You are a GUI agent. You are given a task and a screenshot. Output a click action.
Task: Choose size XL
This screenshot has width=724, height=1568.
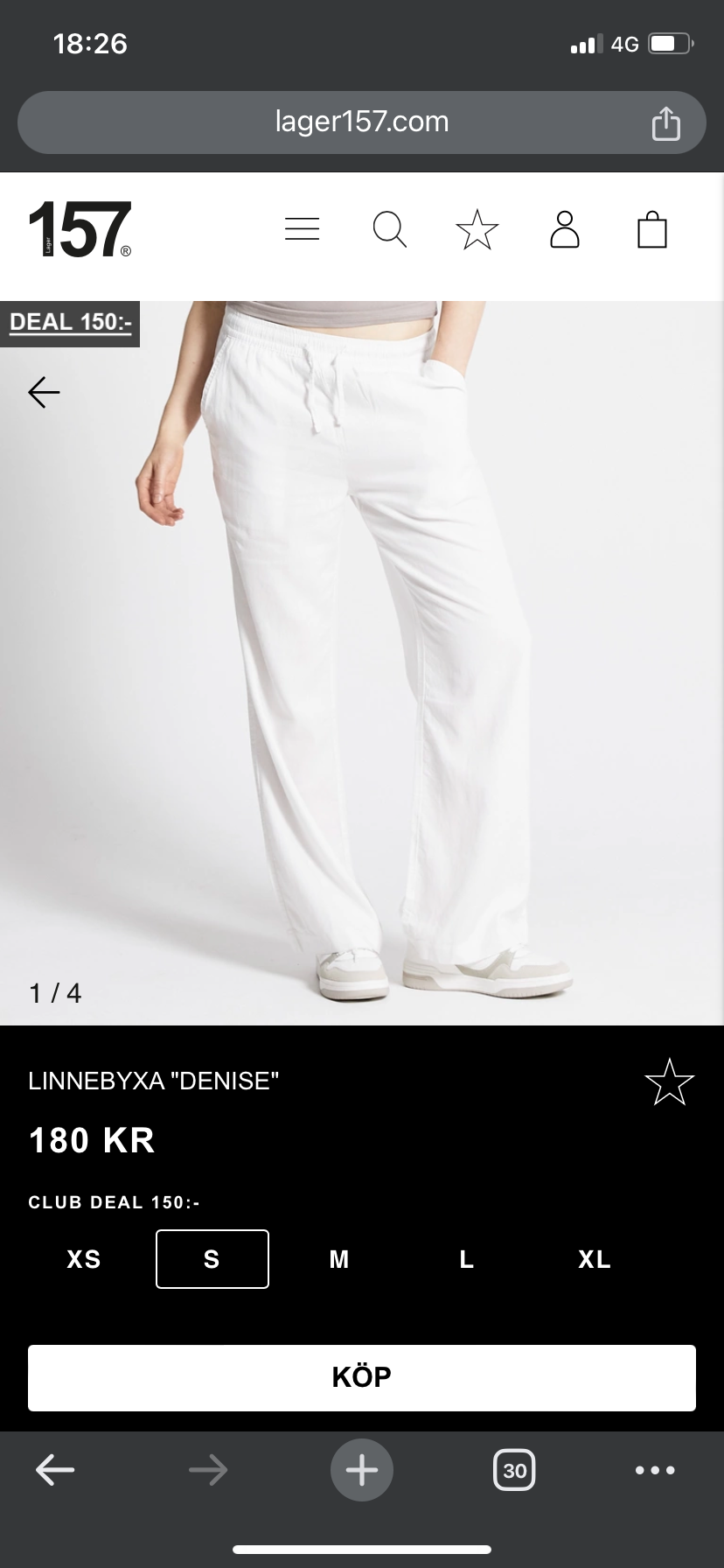point(595,1259)
